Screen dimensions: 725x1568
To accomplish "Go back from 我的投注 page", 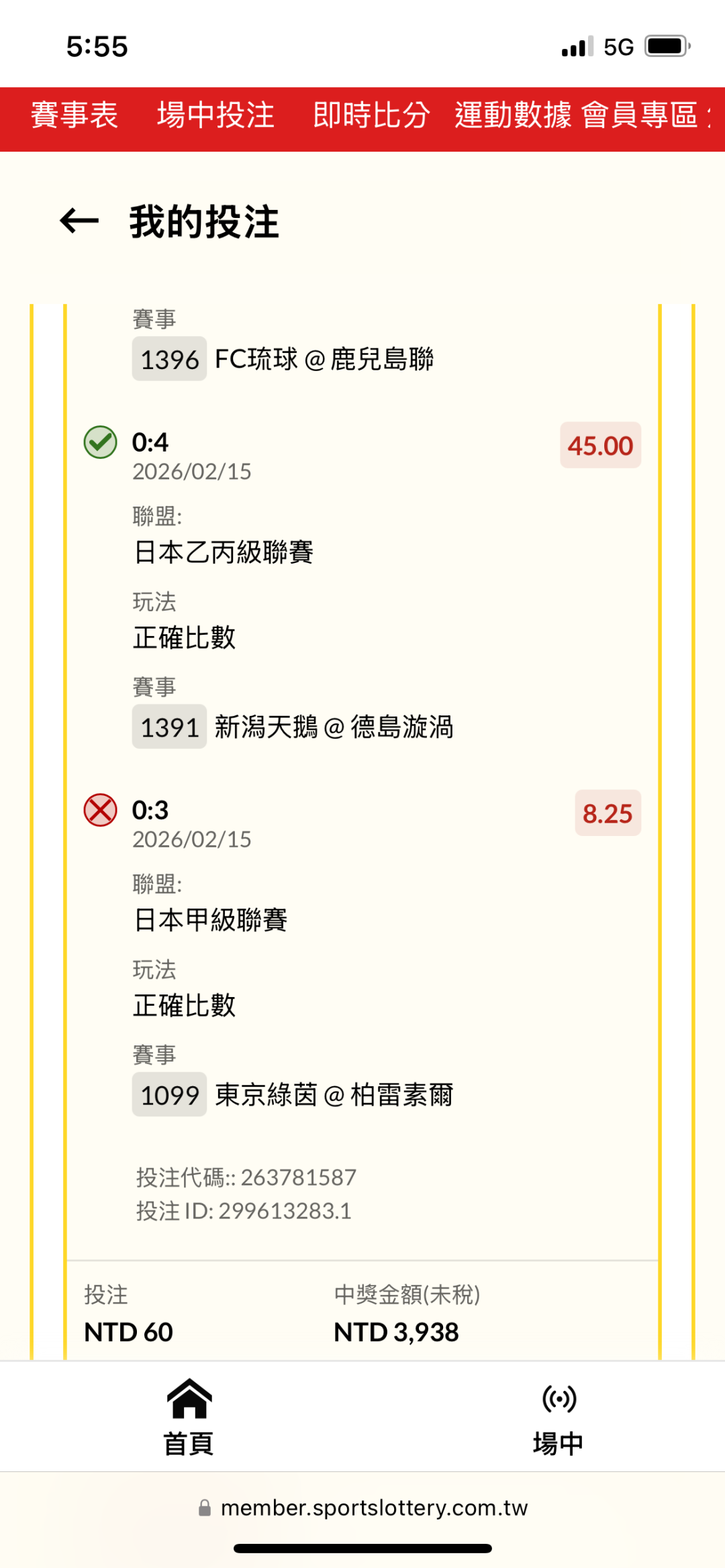I will [x=79, y=221].
